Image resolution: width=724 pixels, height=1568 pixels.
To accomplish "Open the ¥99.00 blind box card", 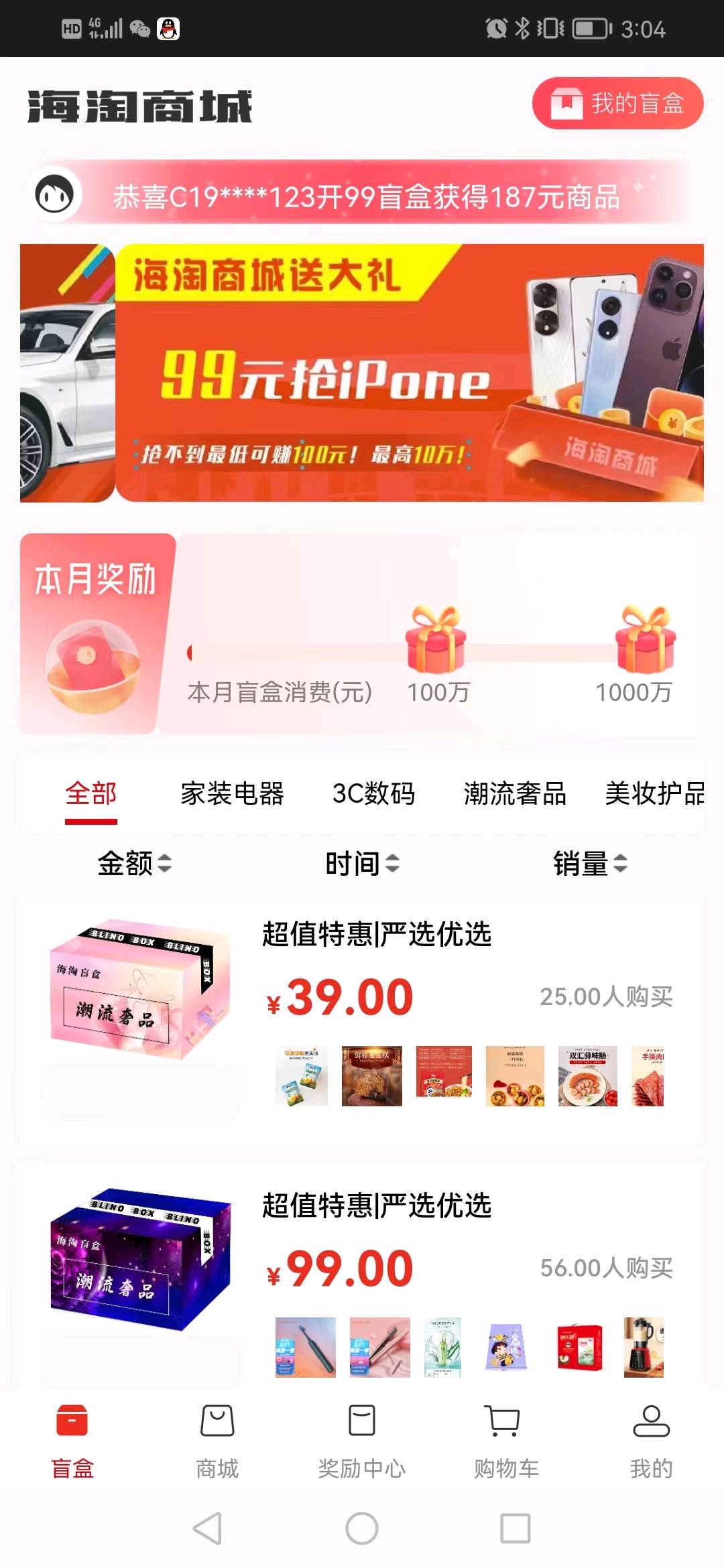I will [x=362, y=1273].
